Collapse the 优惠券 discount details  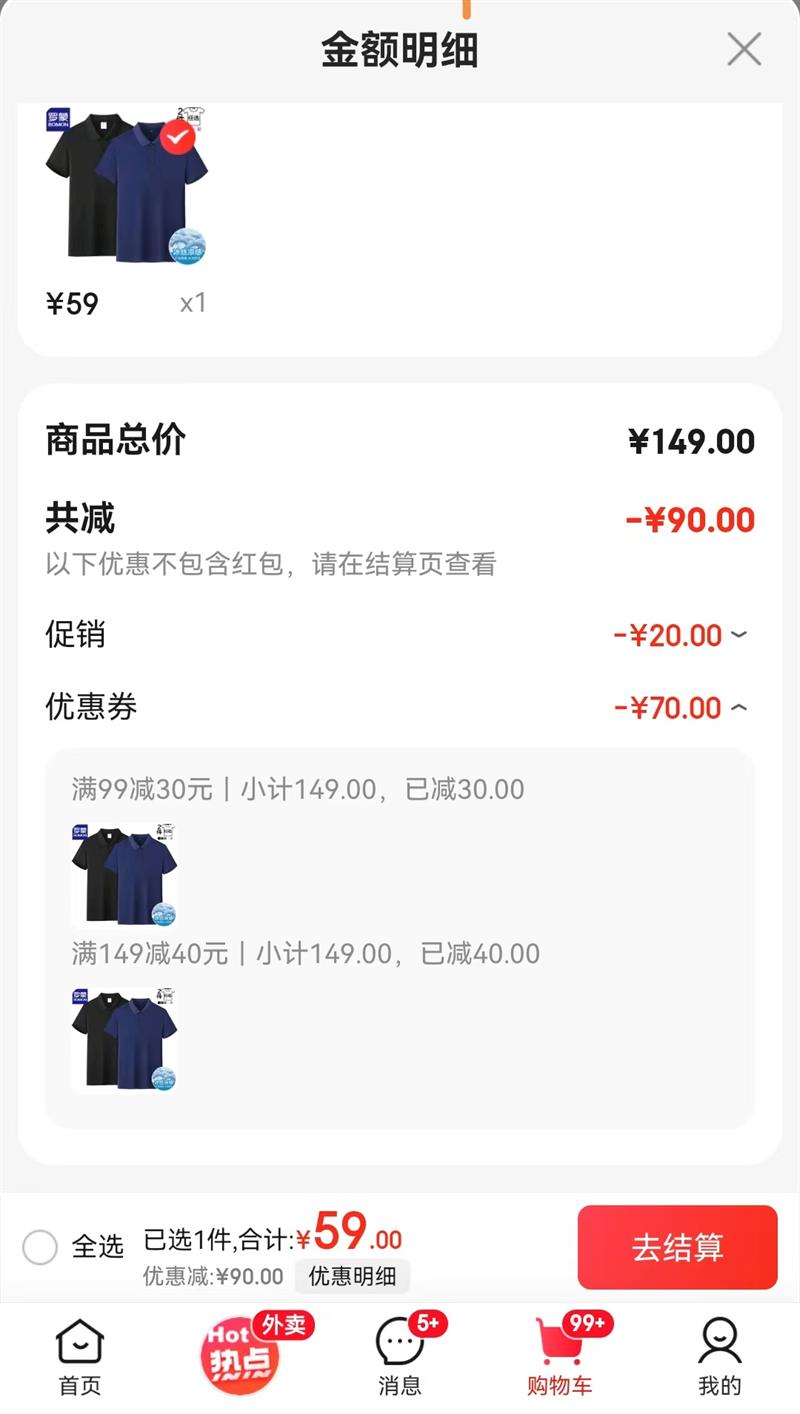click(x=738, y=708)
